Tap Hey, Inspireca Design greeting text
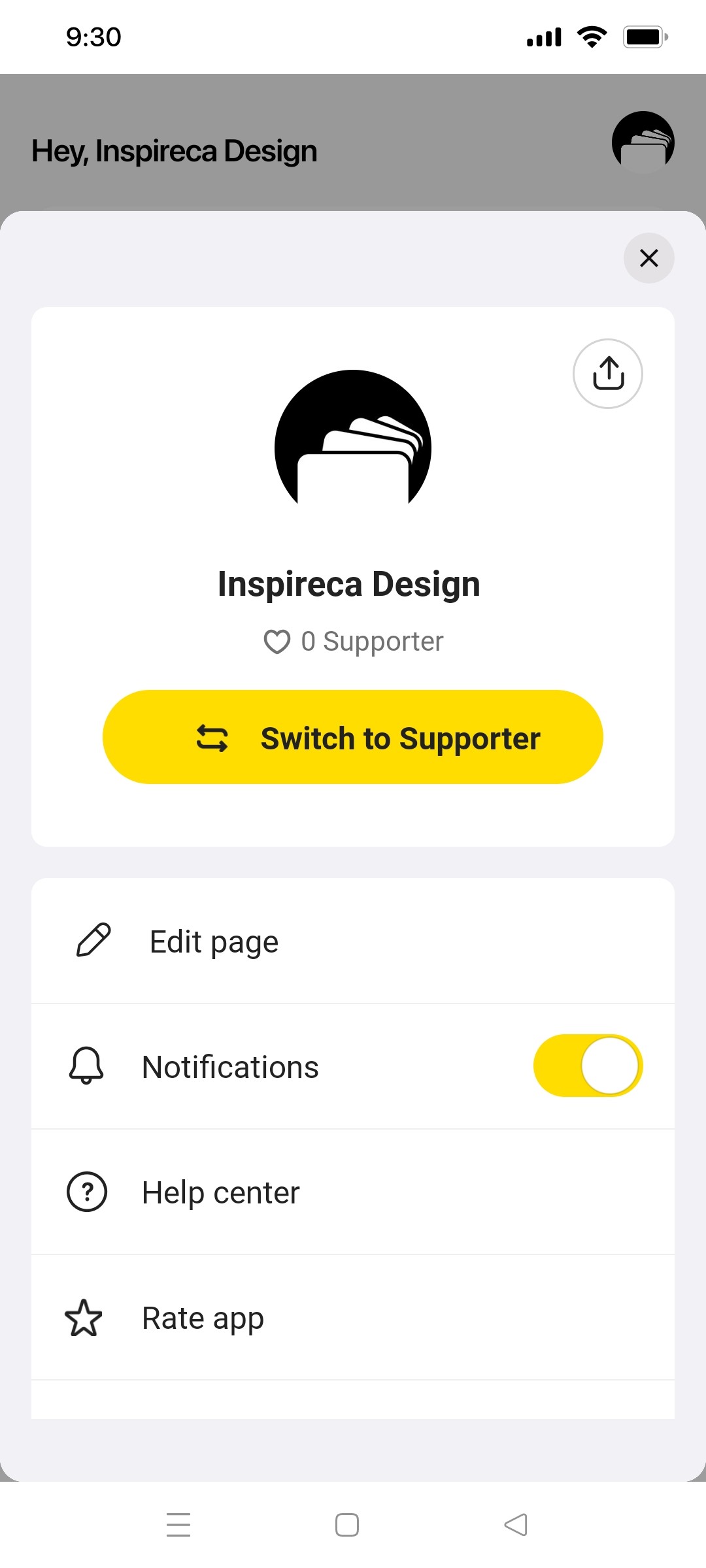This screenshot has width=706, height=1568. [174, 150]
